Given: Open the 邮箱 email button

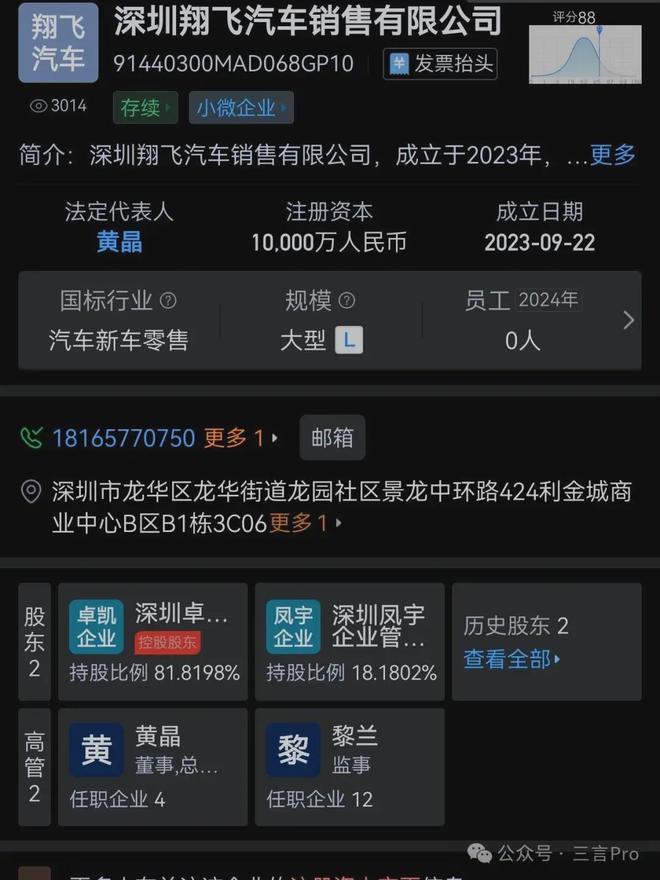Looking at the screenshot, I should (331, 438).
